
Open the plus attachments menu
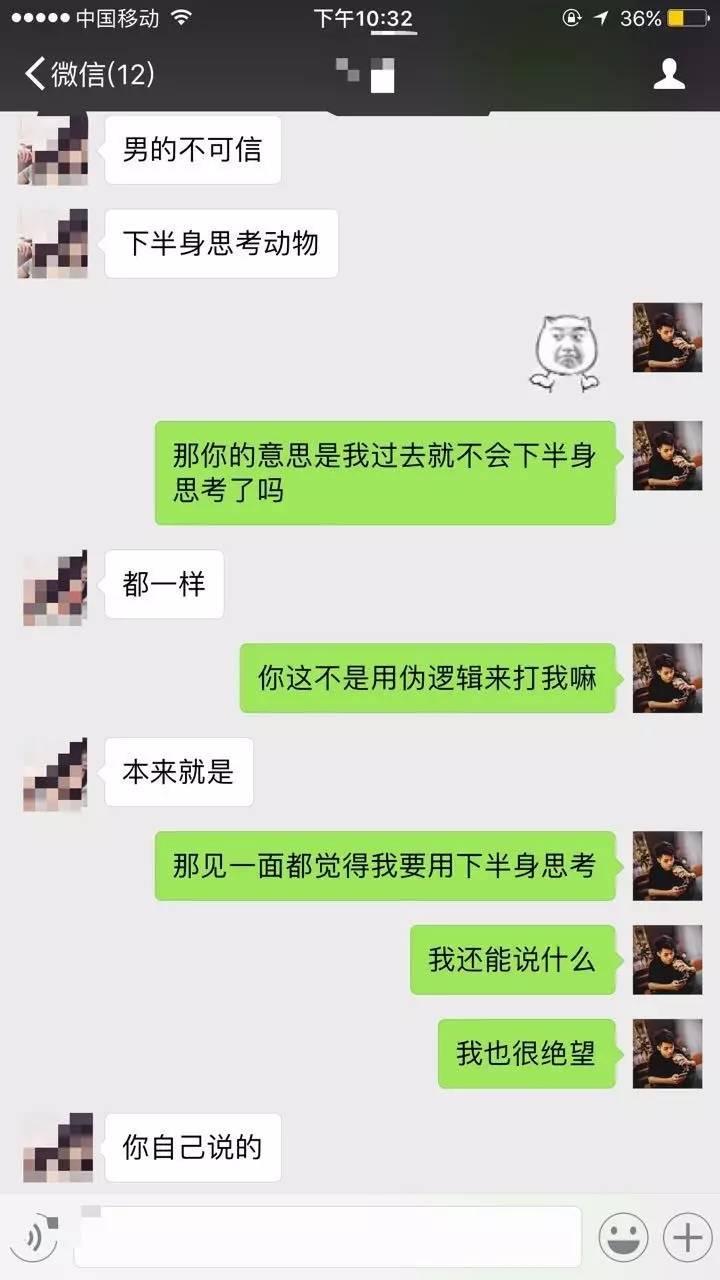687,1238
